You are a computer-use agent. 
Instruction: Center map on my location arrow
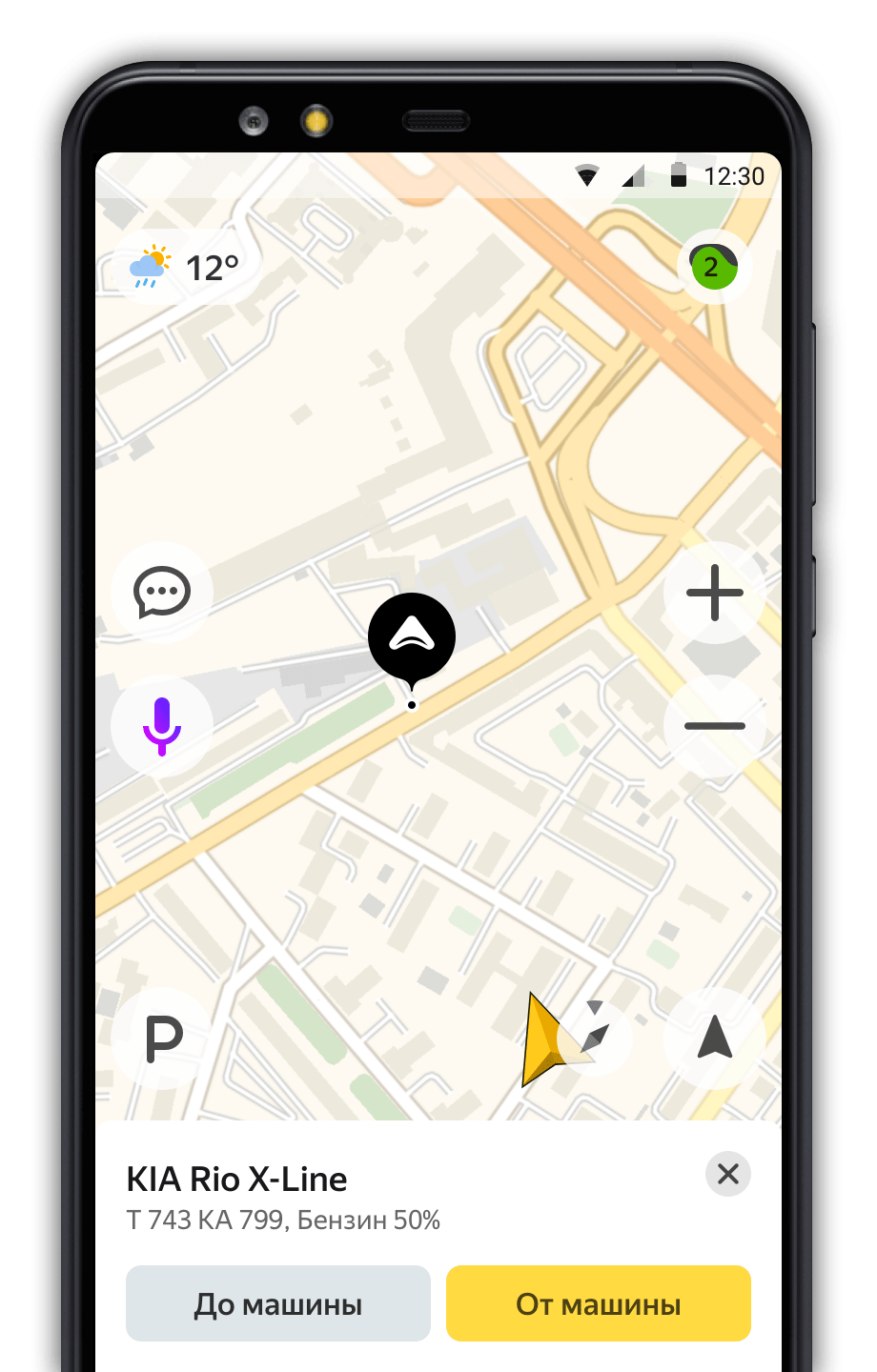tap(715, 1039)
